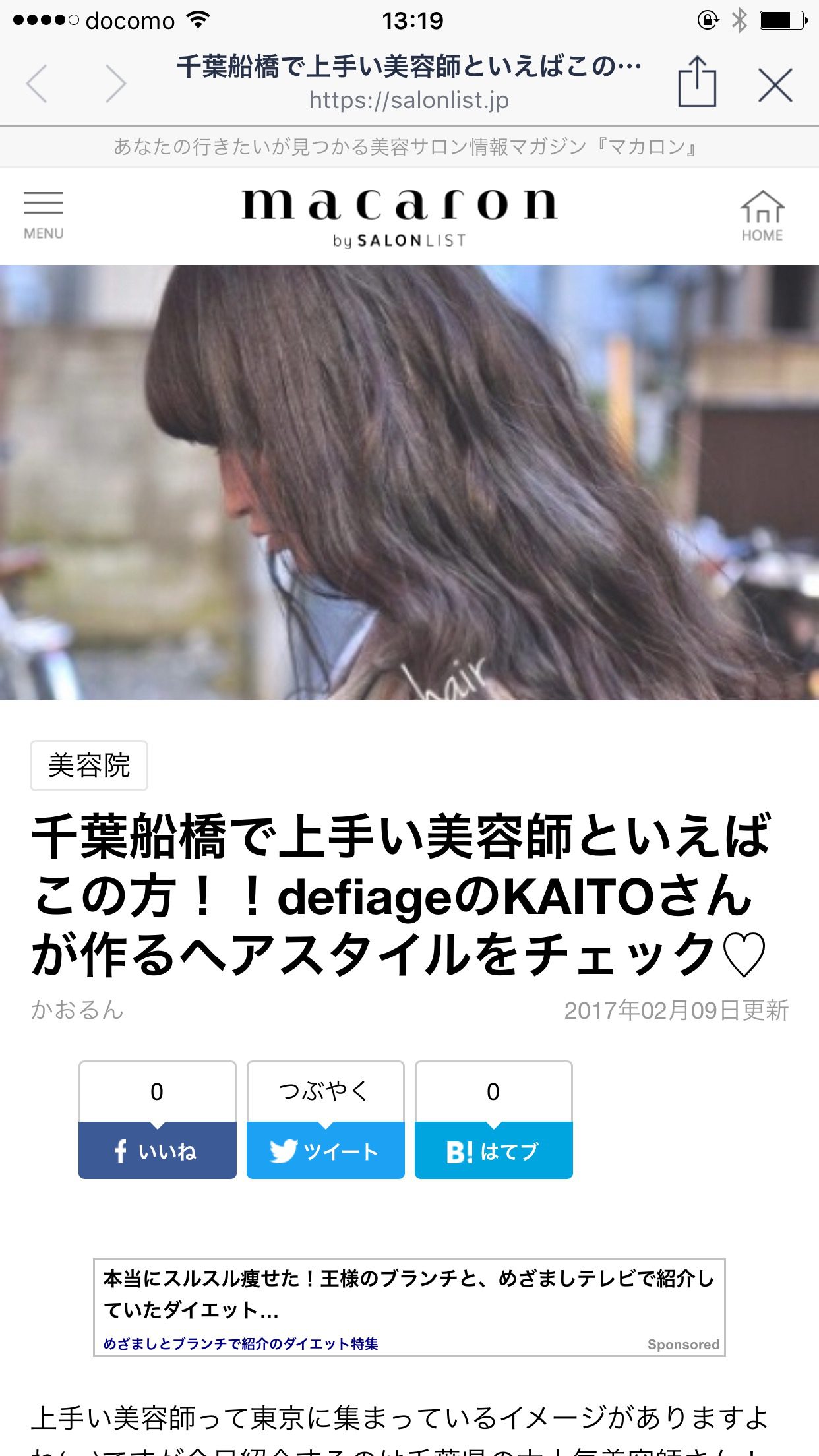The width and height of the screenshot is (819, 1456).
Task: Share the article via ツイート
Action: click(x=325, y=1151)
